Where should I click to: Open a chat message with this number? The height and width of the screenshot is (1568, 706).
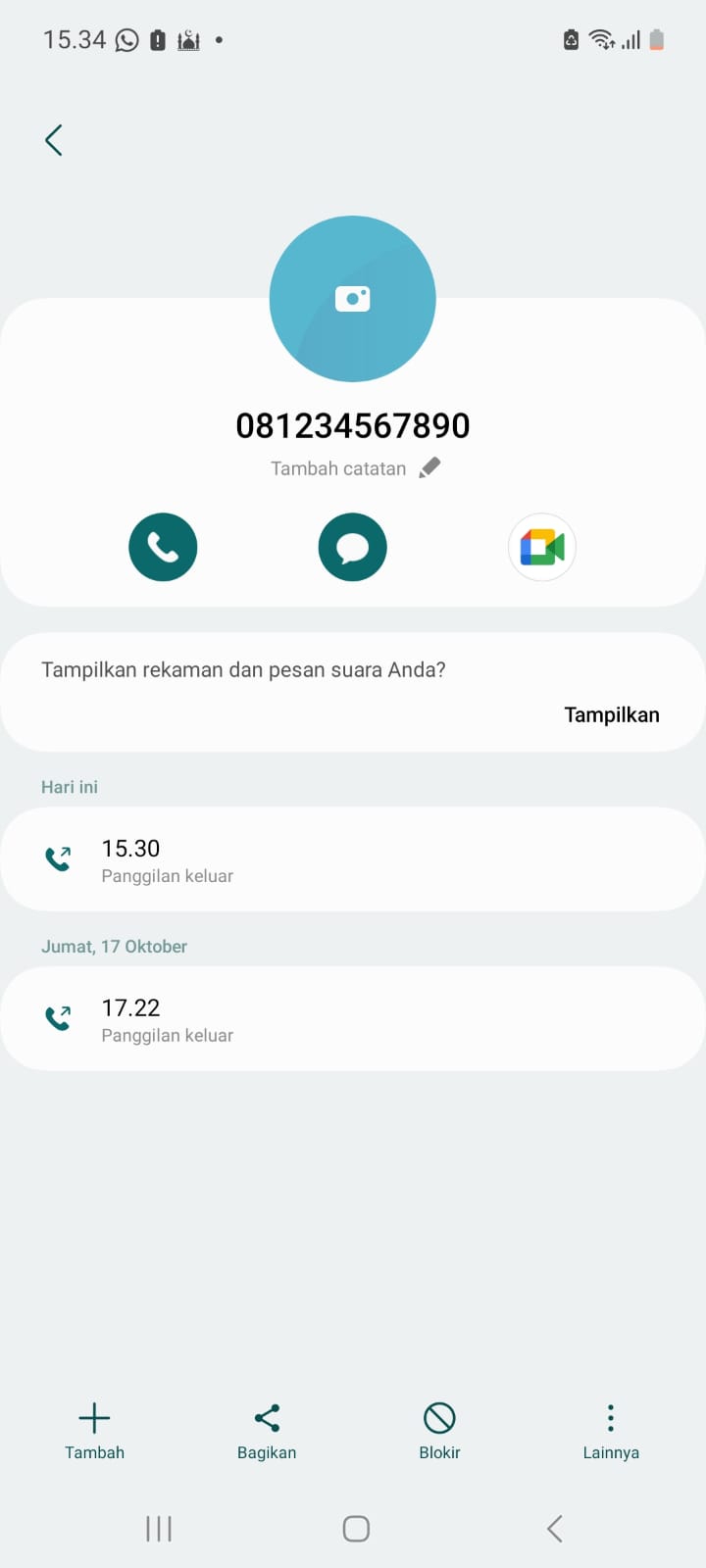point(352,547)
